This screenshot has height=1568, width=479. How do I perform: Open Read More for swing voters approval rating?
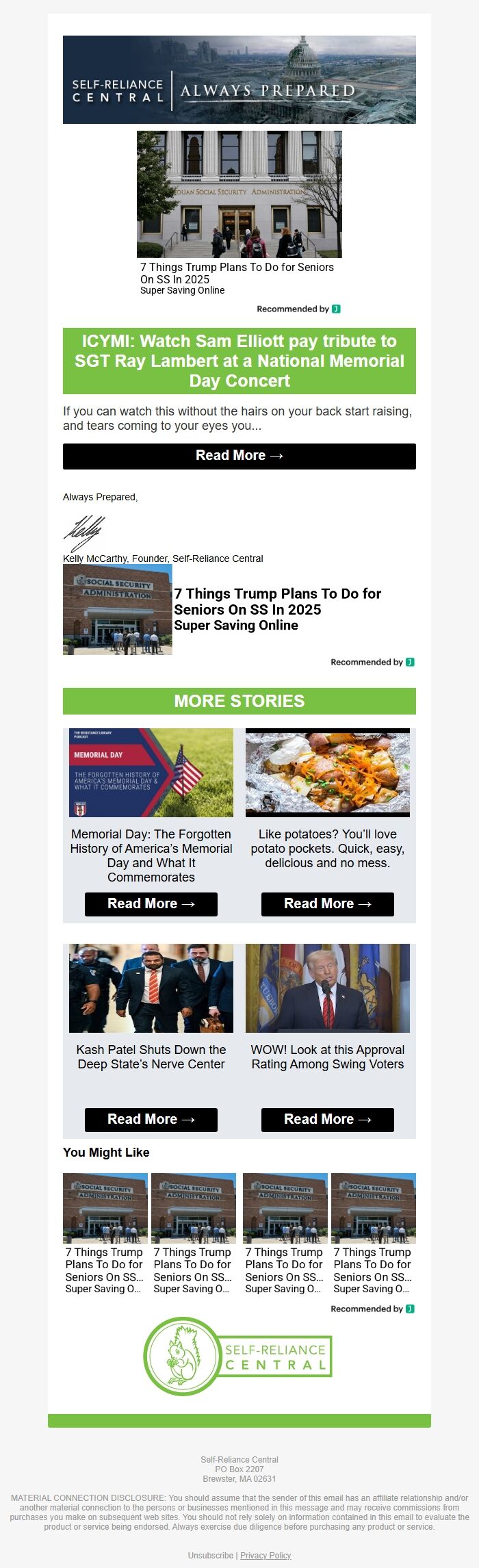click(328, 1120)
